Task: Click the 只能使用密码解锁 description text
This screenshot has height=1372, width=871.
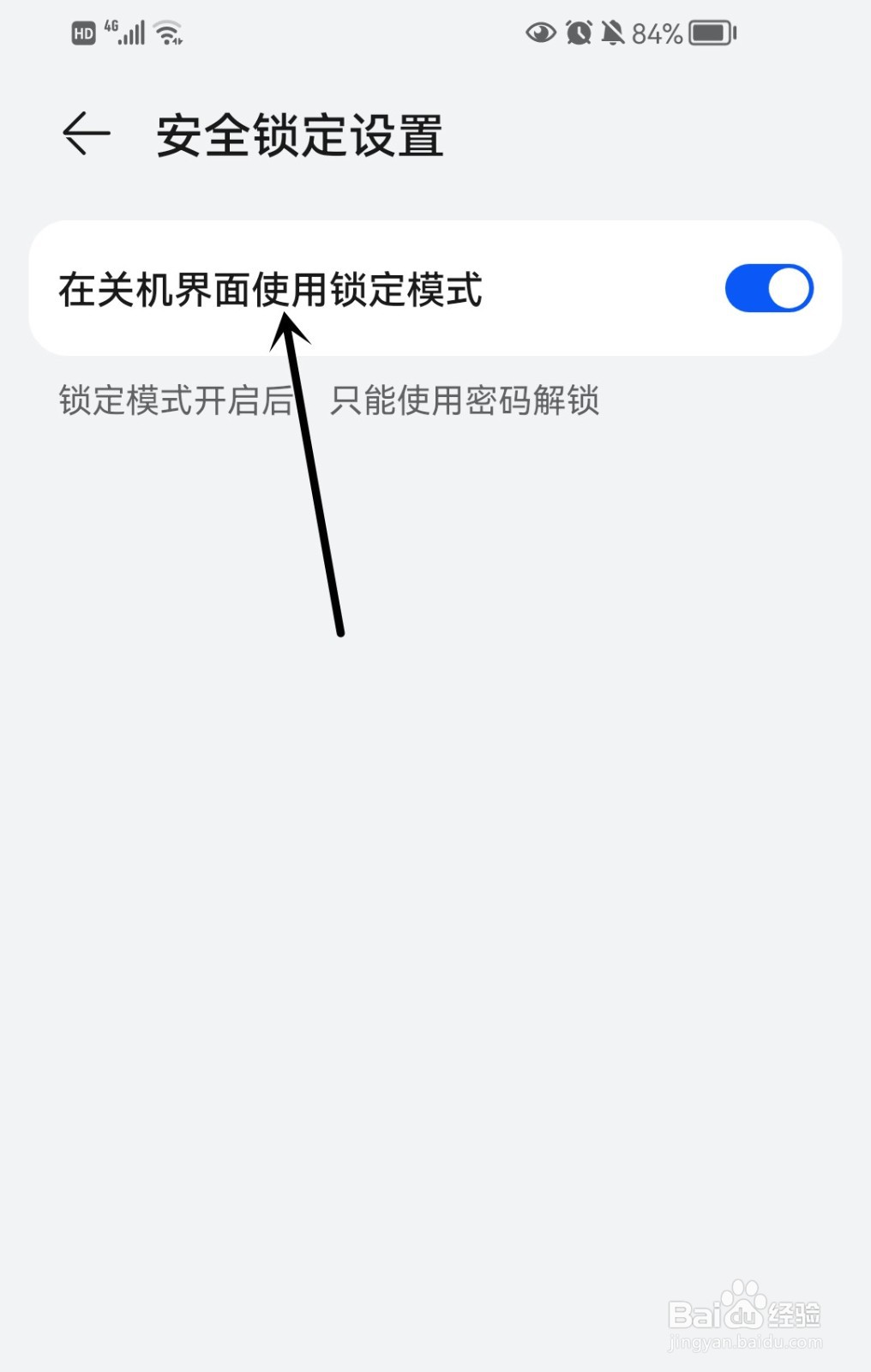Action: tap(464, 401)
